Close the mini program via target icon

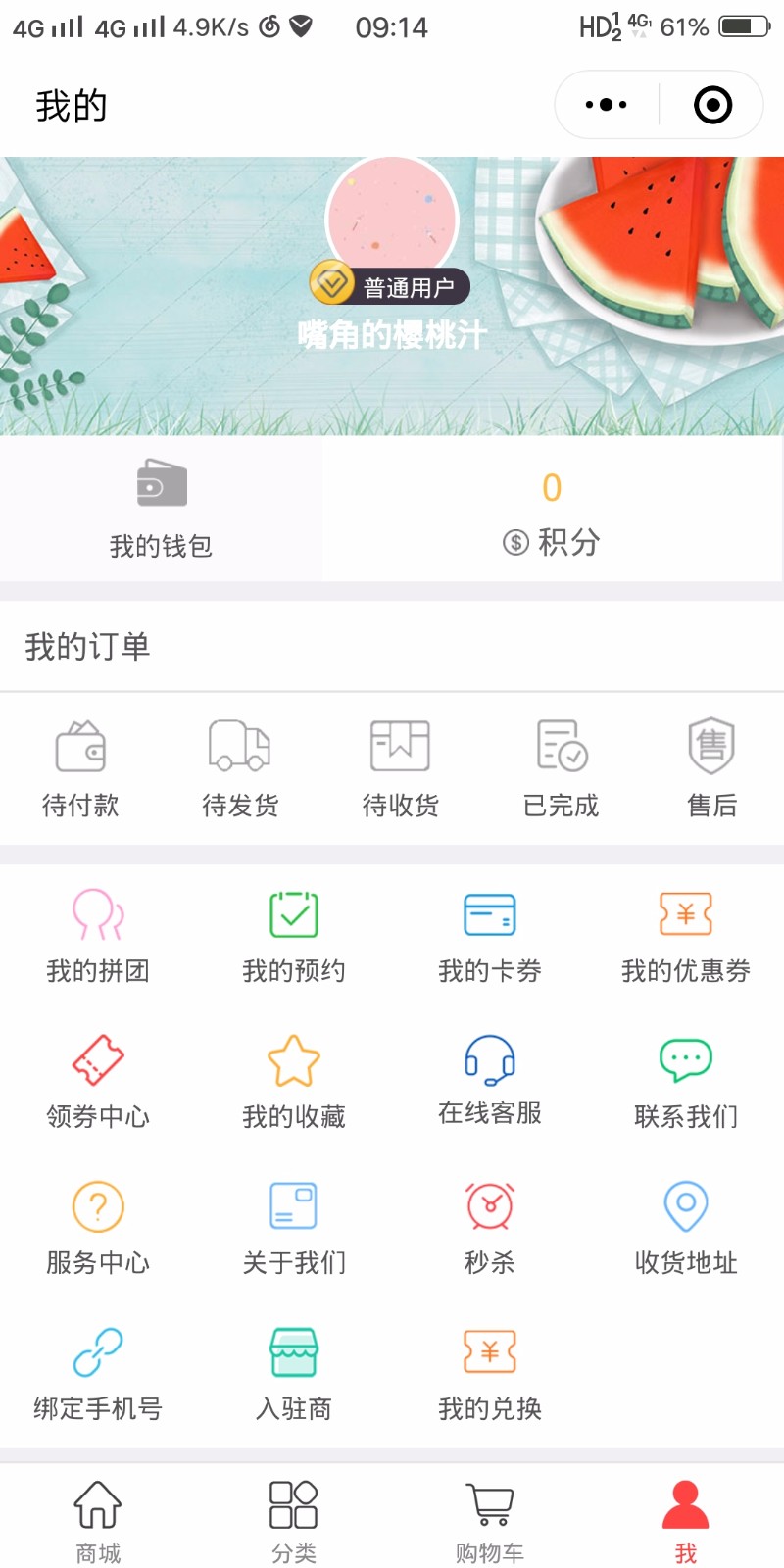(x=712, y=105)
